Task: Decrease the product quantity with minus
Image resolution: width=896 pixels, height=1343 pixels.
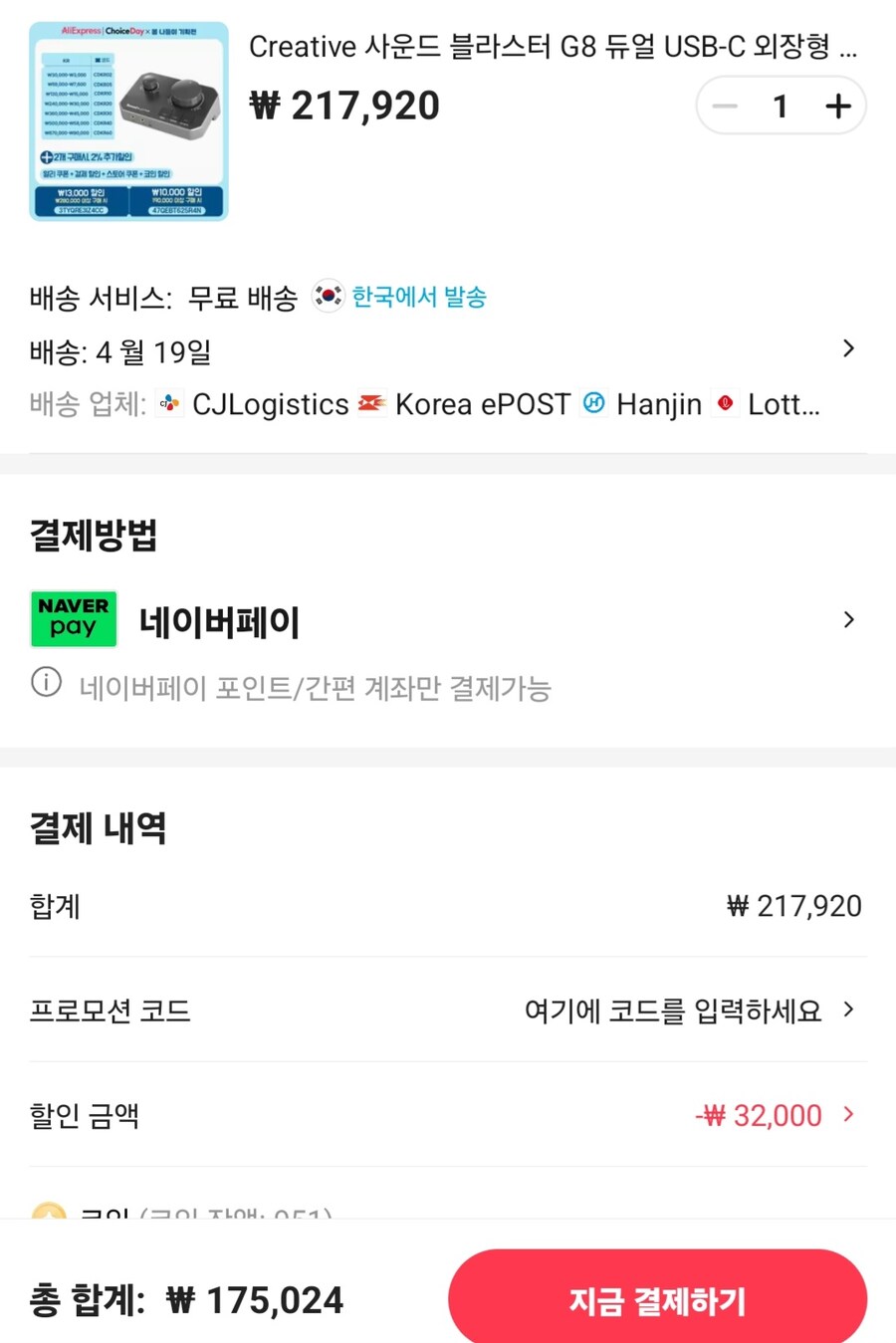Action: 725,105
